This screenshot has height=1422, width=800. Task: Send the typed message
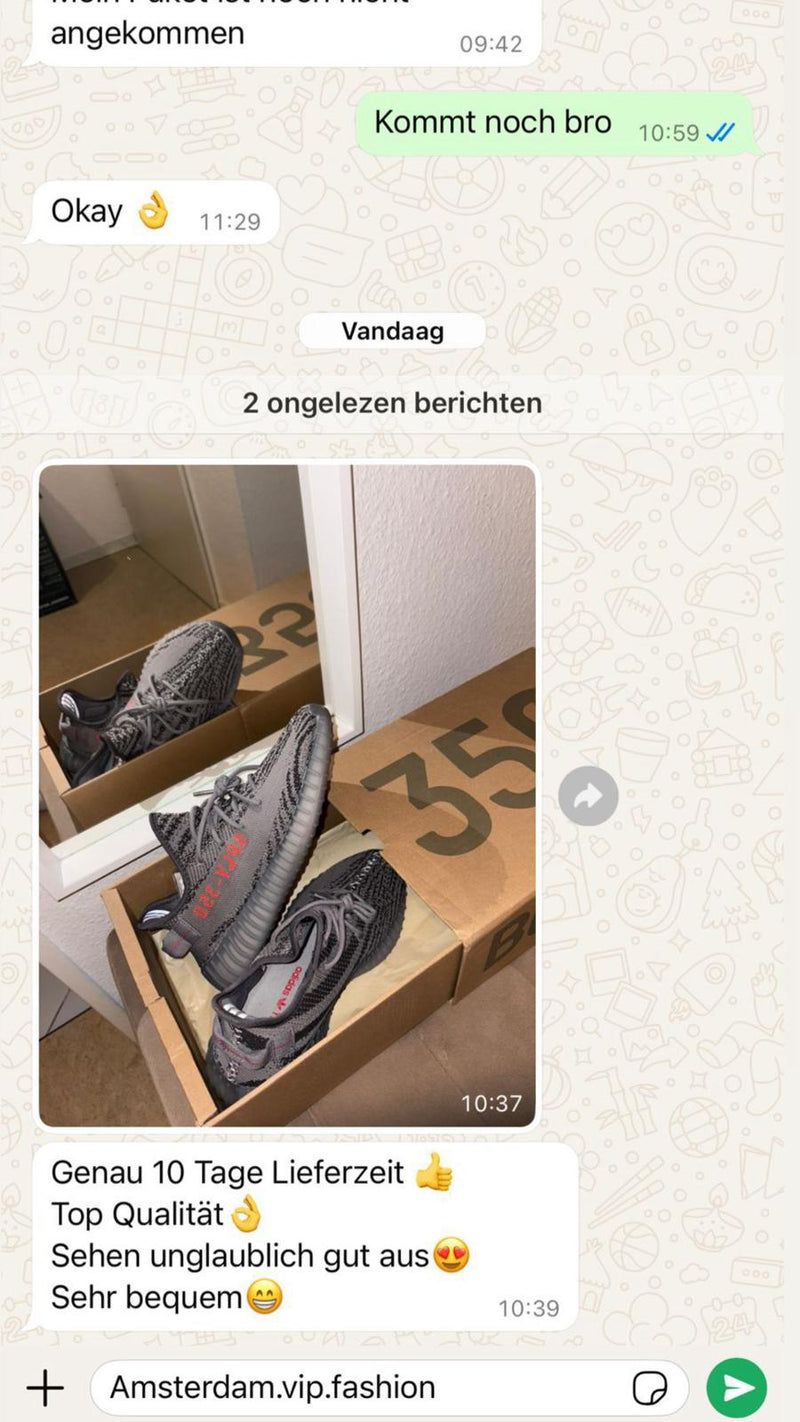point(736,1387)
